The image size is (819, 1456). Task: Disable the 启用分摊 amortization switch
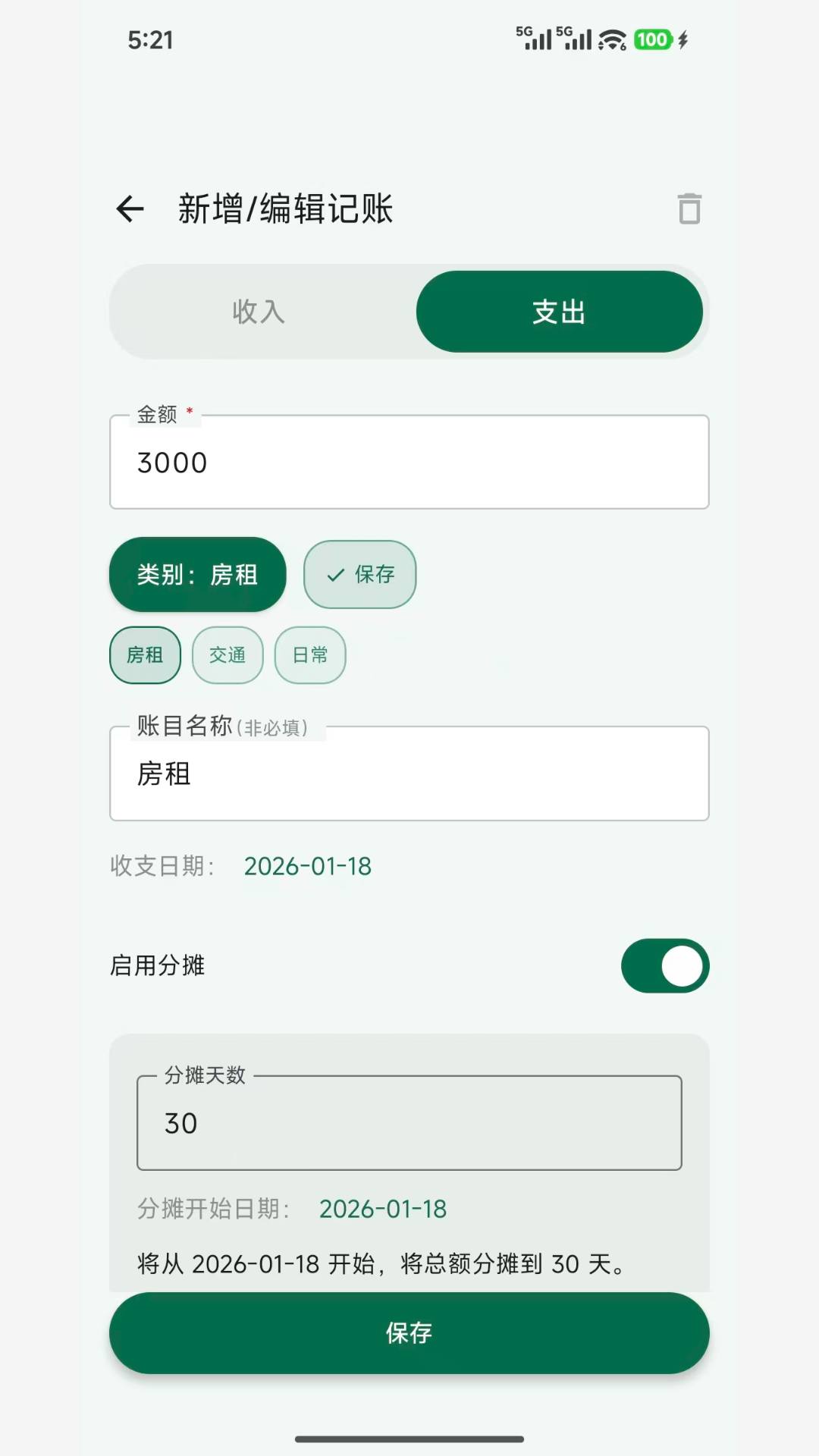(x=665, y=965)
